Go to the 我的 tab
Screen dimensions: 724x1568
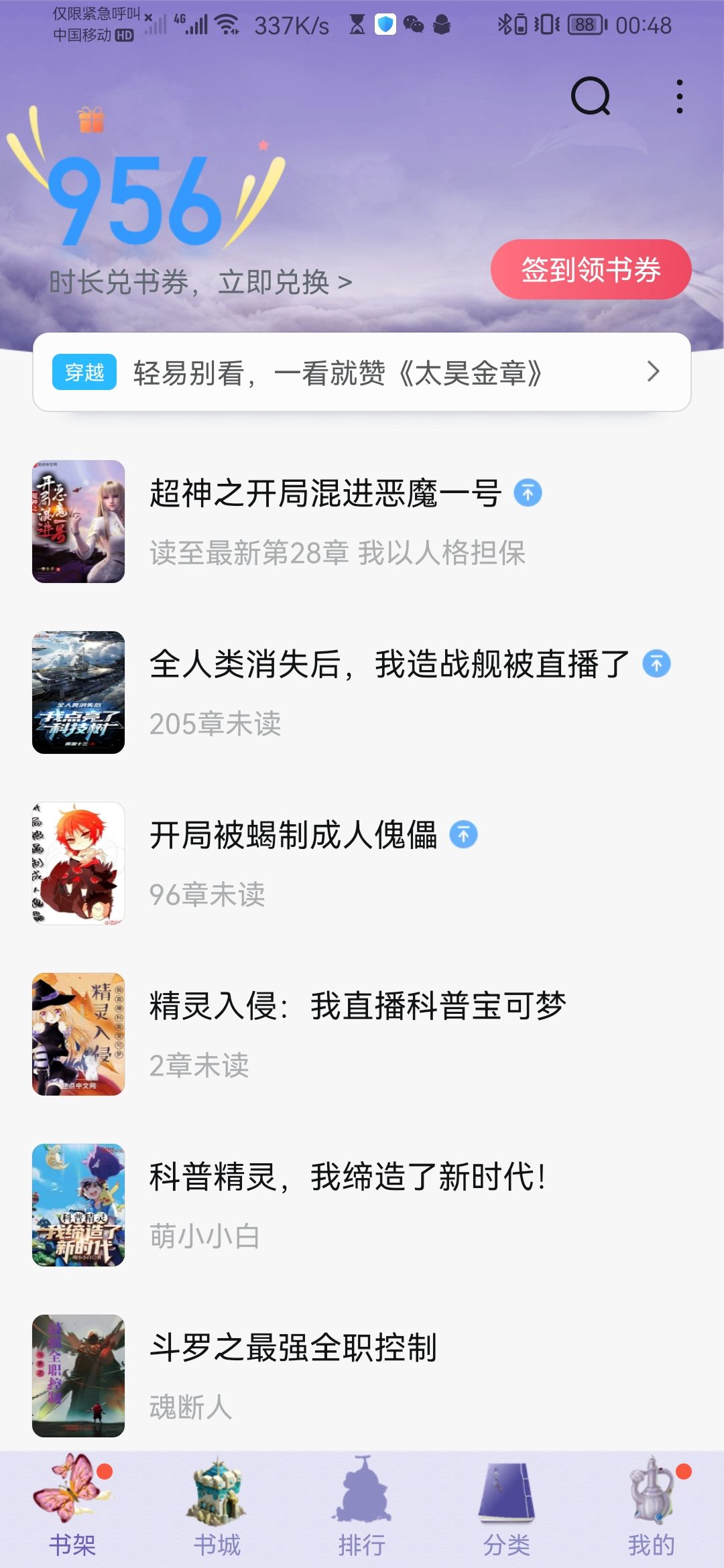click(651, 1508)
